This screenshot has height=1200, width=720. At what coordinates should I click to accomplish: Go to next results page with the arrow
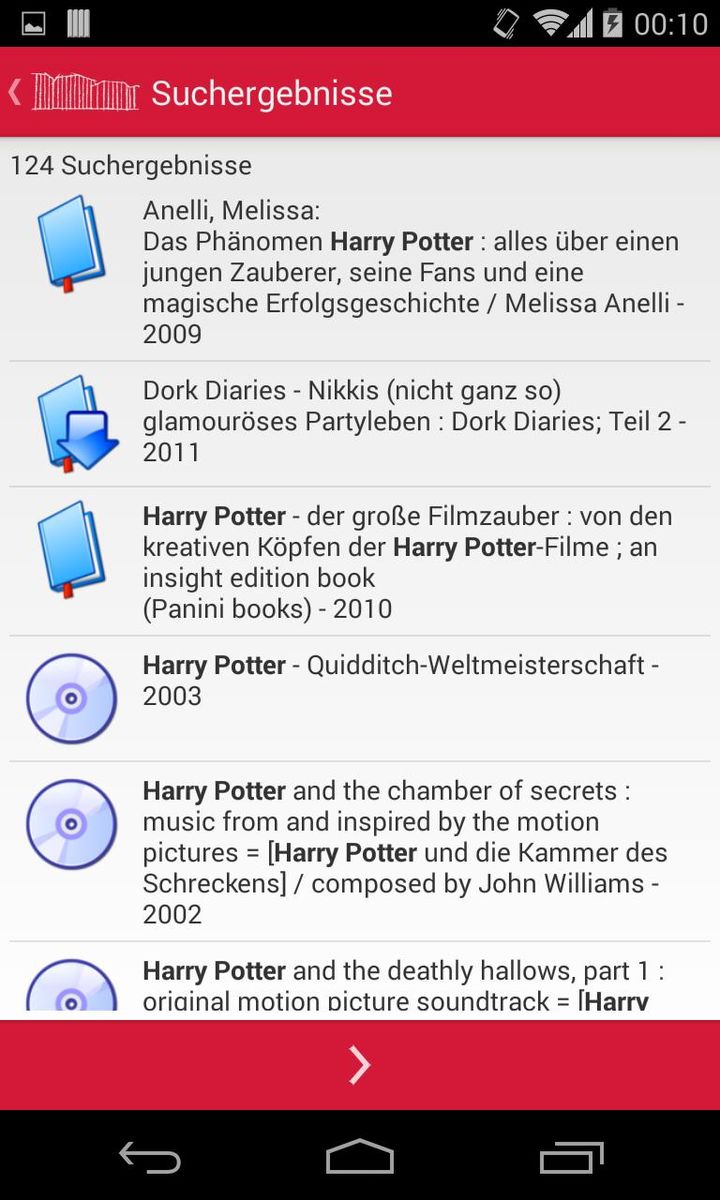click(x=360, y=1064)
